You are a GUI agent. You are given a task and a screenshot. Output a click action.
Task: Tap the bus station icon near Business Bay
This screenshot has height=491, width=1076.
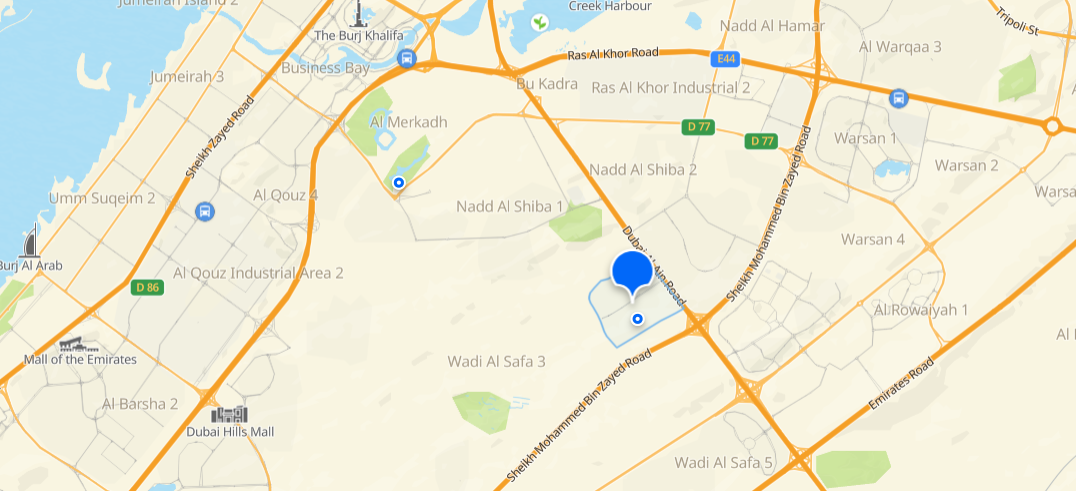(x=407, y=58)
